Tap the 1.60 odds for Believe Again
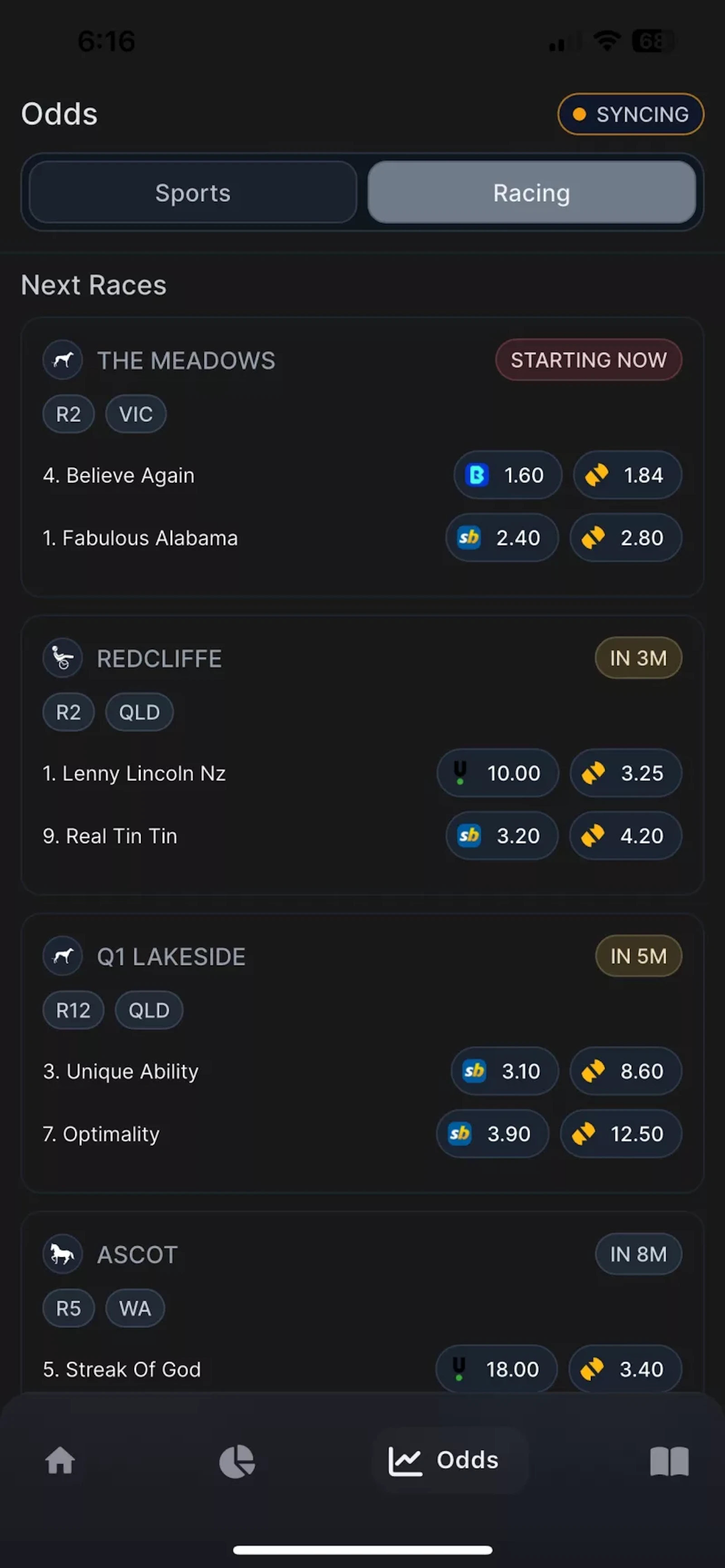This screenshot has width=725, height=1568. click(x=507, y=475)
